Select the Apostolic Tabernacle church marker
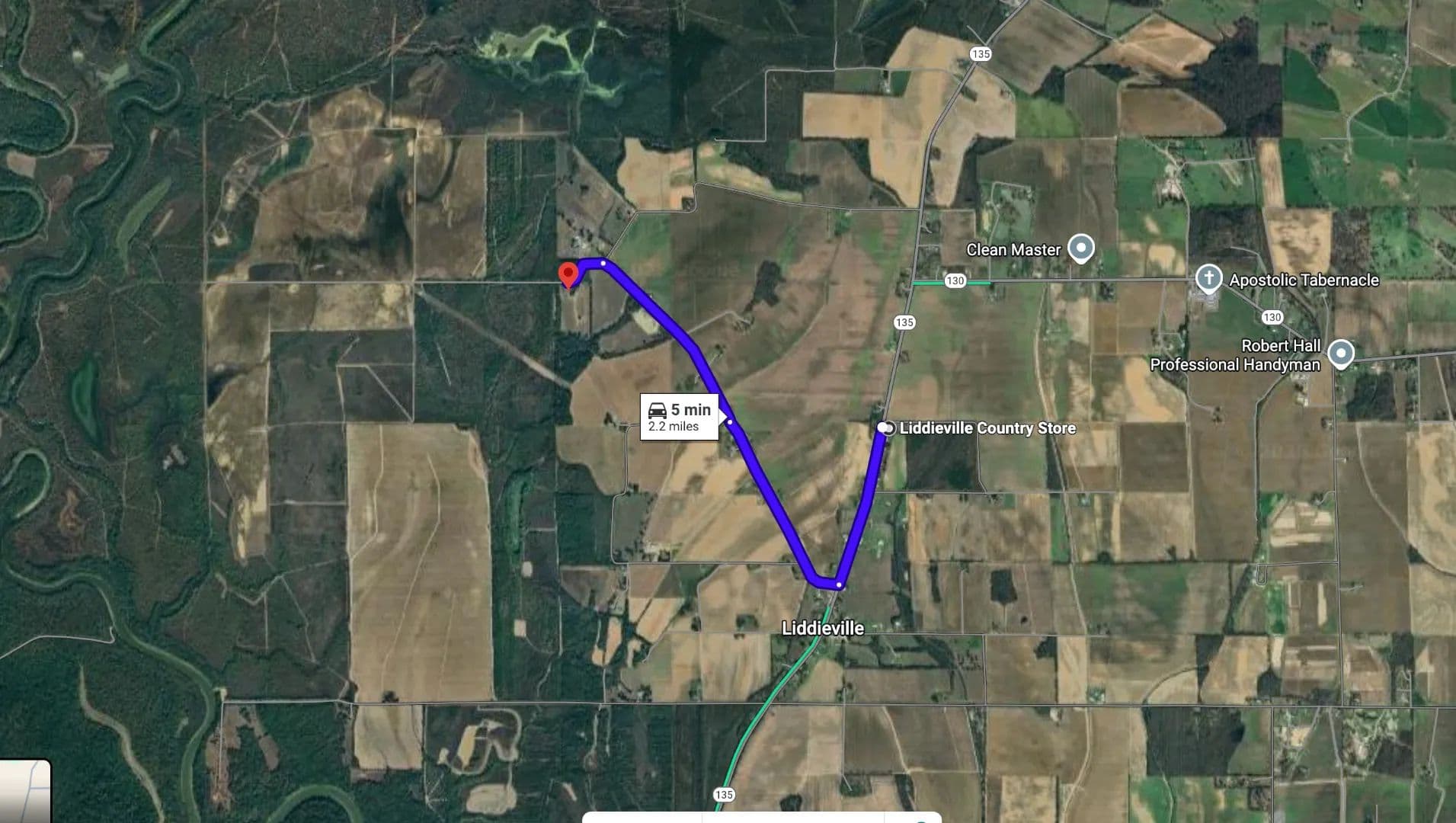The image size is (1456, 823). [x=1208, y=278]
